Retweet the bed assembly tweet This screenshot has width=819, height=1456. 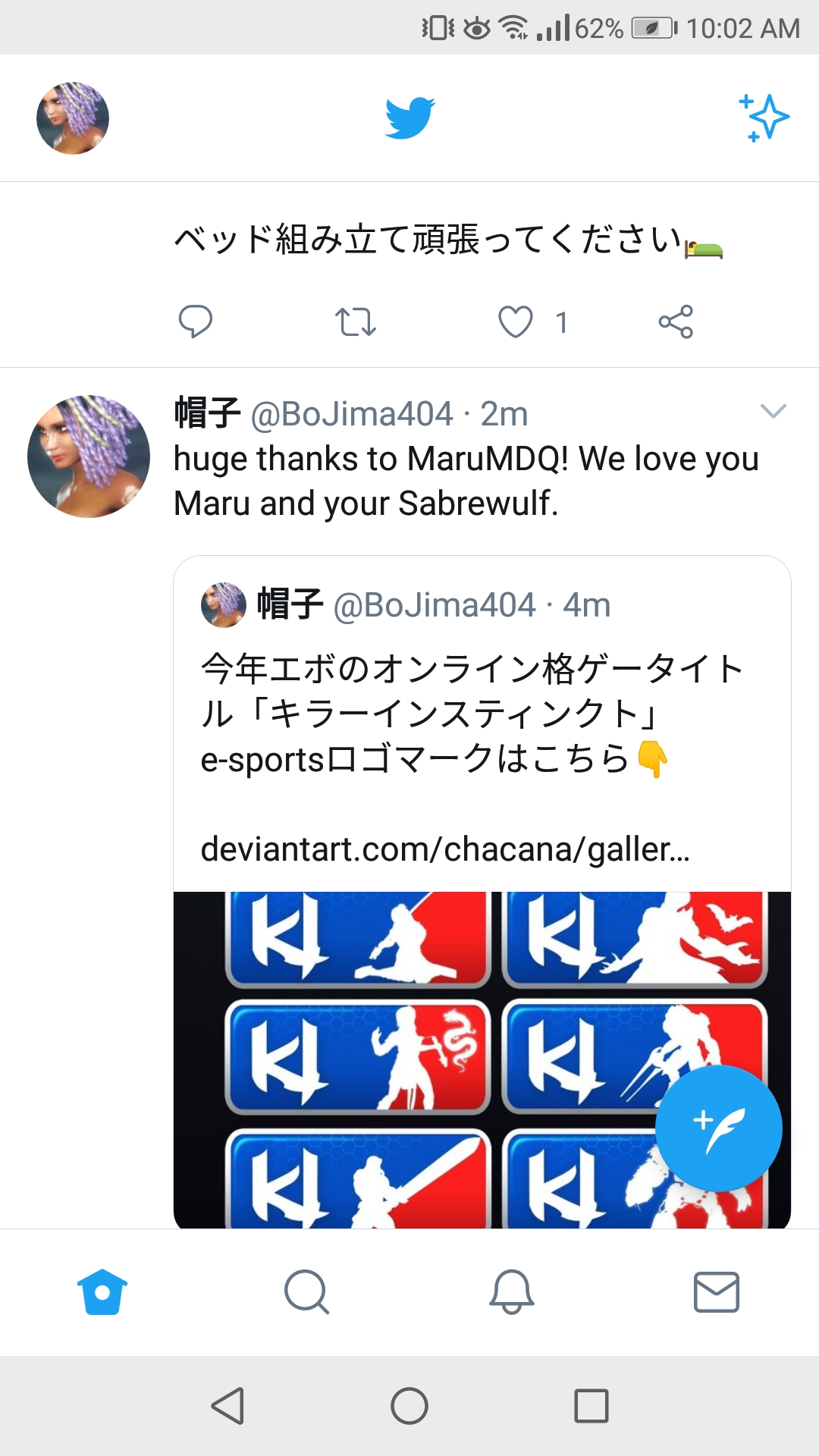[356, 322]
